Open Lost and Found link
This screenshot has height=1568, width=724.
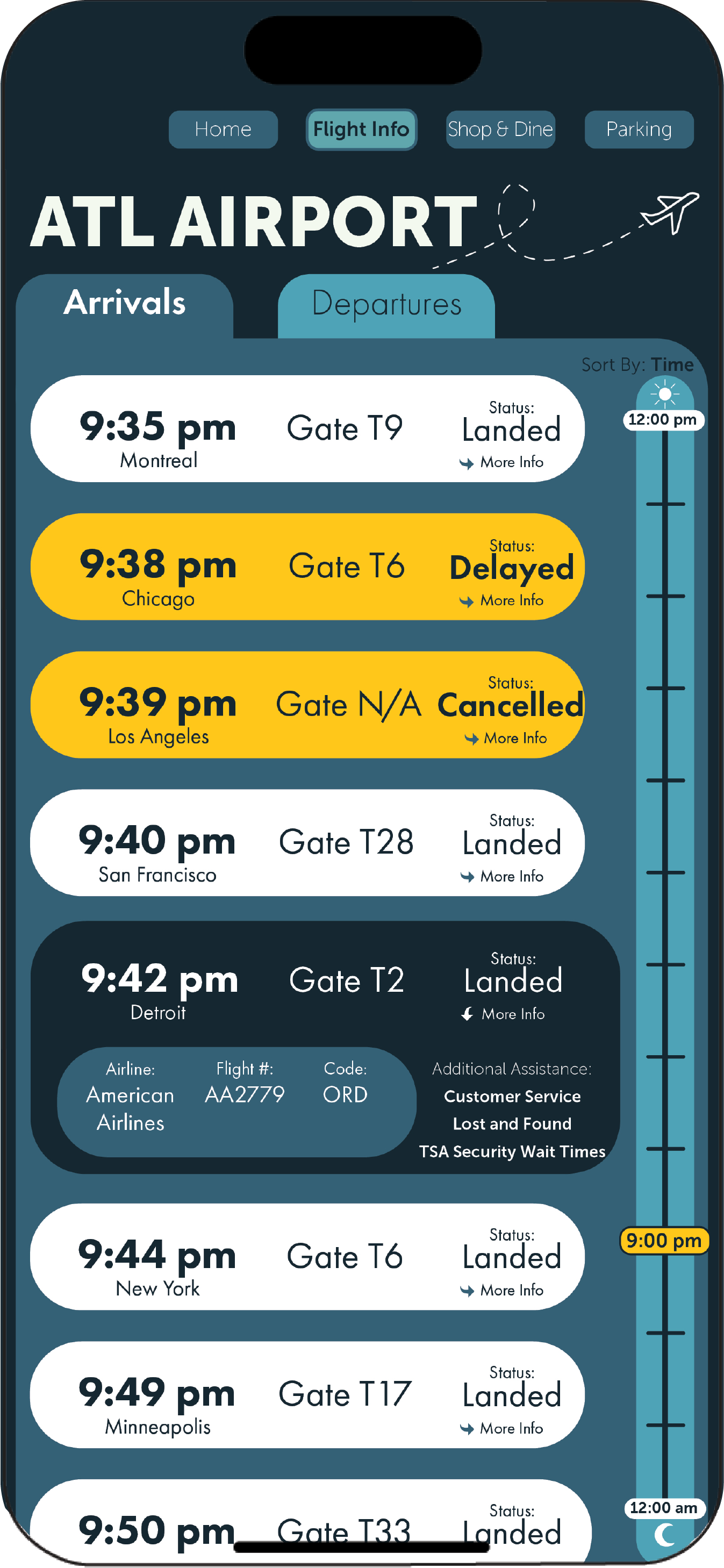point(512,1123)
